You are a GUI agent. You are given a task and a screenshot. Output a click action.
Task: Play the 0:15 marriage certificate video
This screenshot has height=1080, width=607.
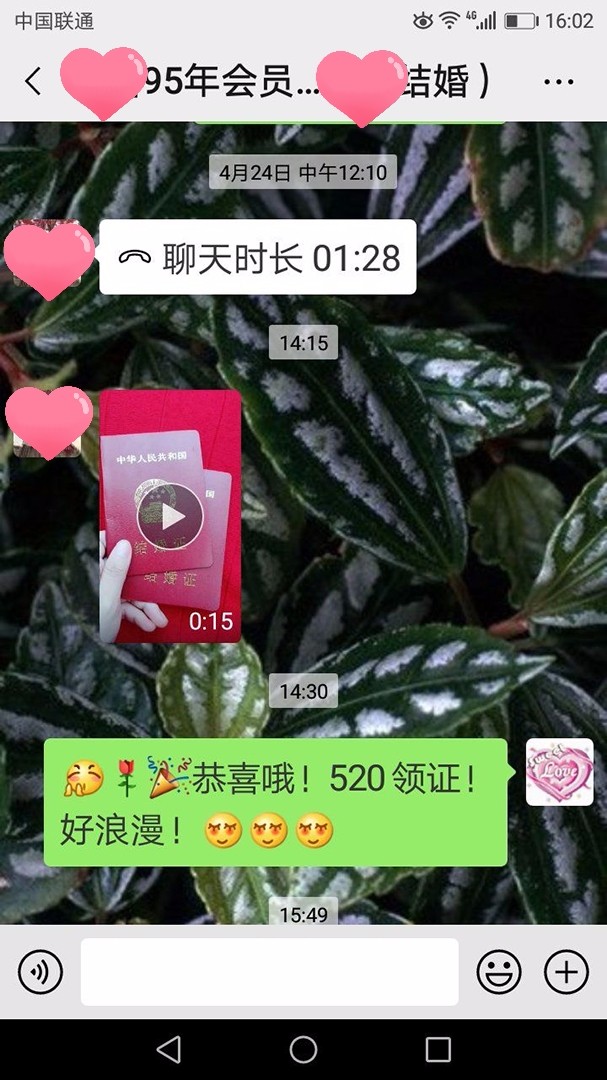pos(170,516)
